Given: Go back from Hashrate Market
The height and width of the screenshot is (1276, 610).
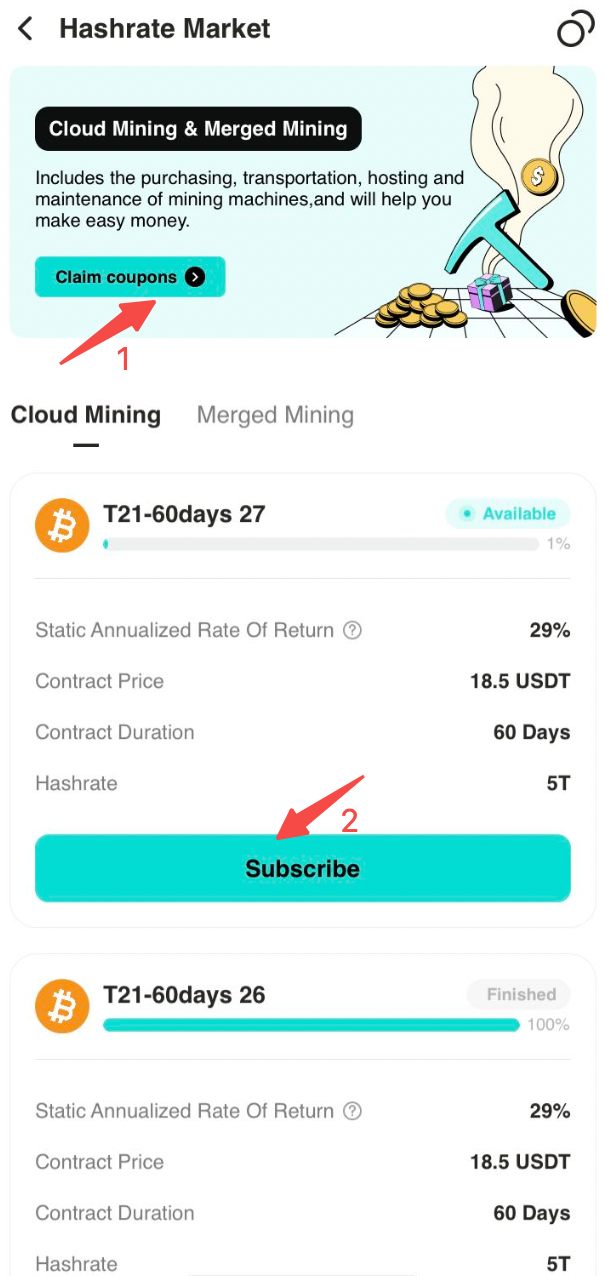Looking at the screenshot, I should [26, 29].
